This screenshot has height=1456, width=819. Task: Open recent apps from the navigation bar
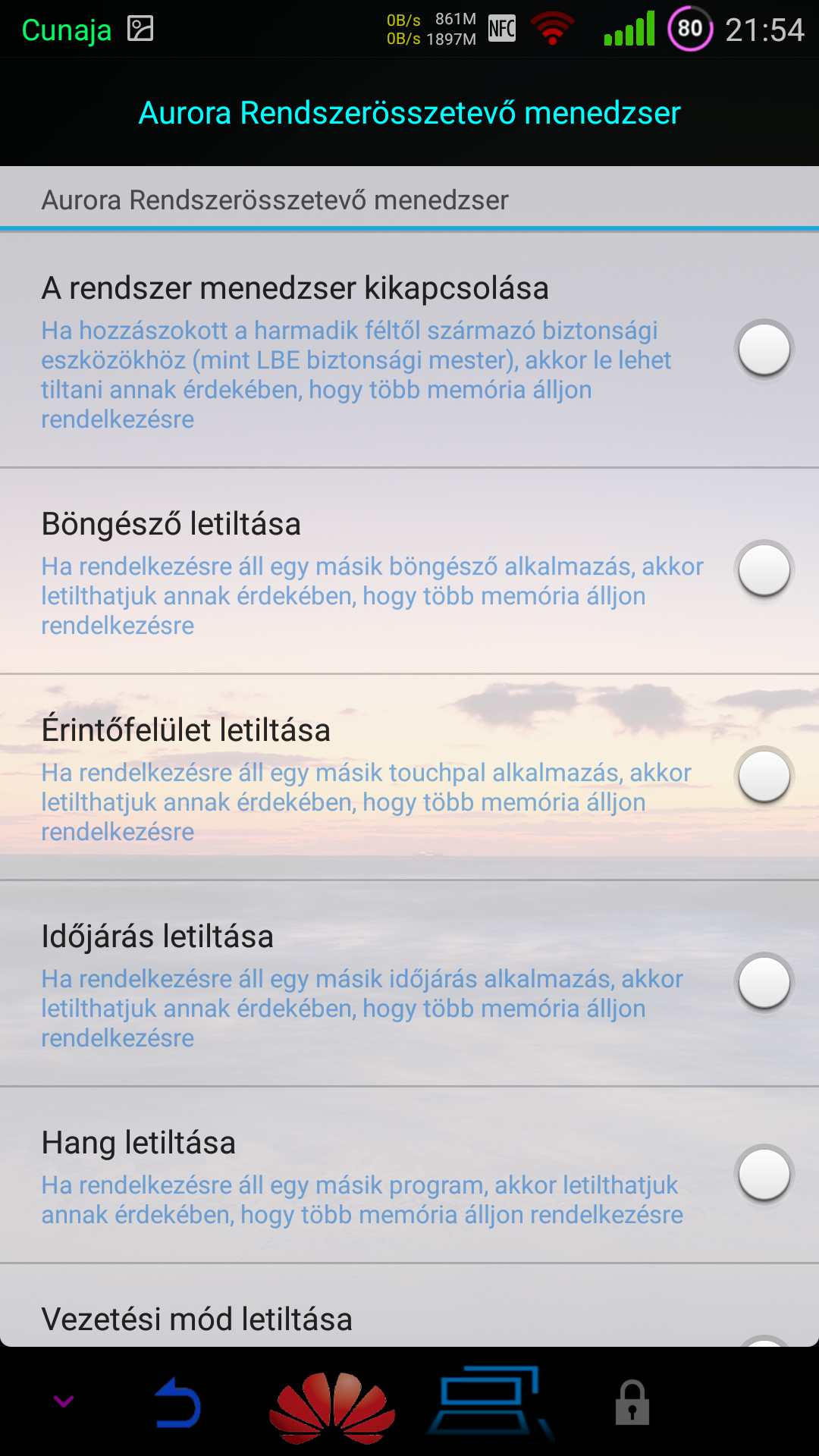[489, 1401]
